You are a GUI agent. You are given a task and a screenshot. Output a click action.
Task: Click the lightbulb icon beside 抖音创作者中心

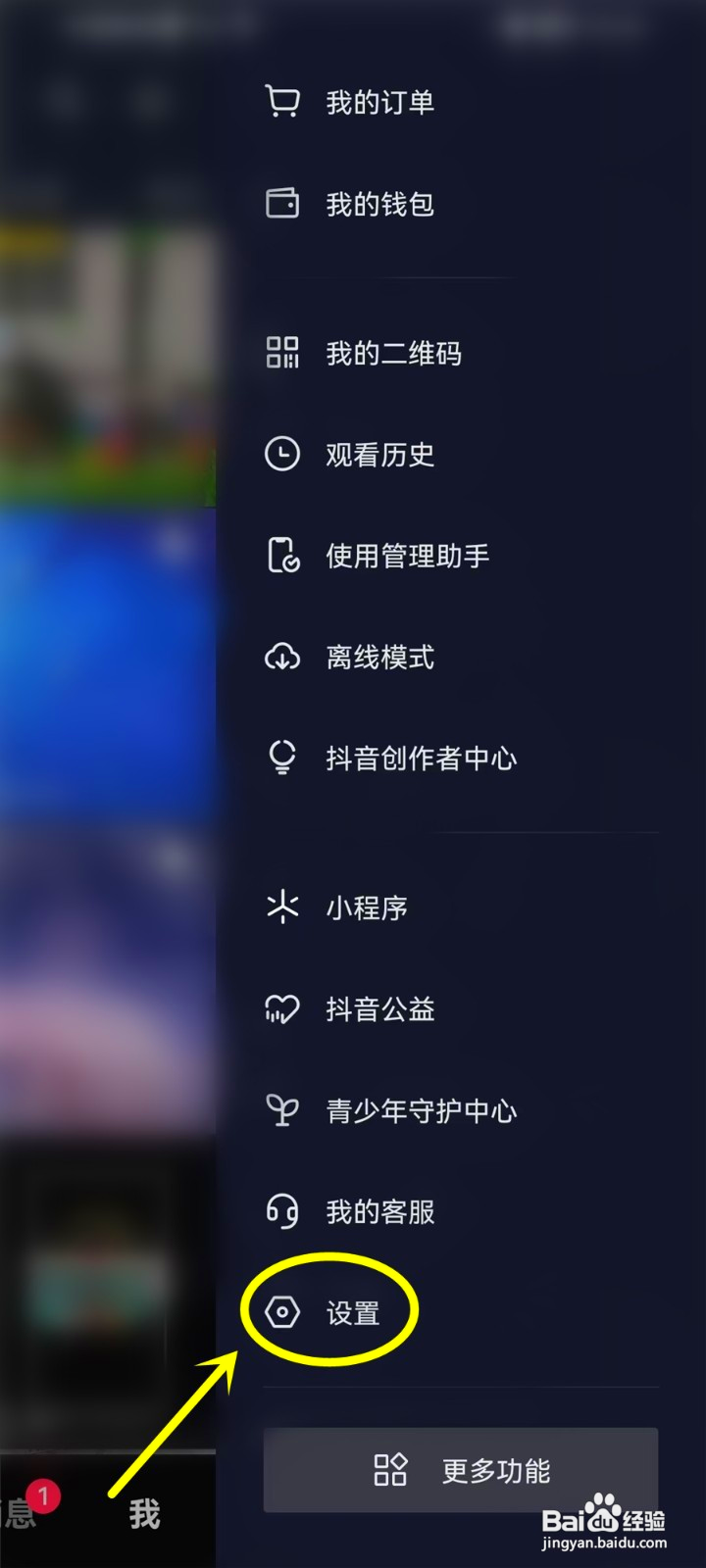[282, 758]
